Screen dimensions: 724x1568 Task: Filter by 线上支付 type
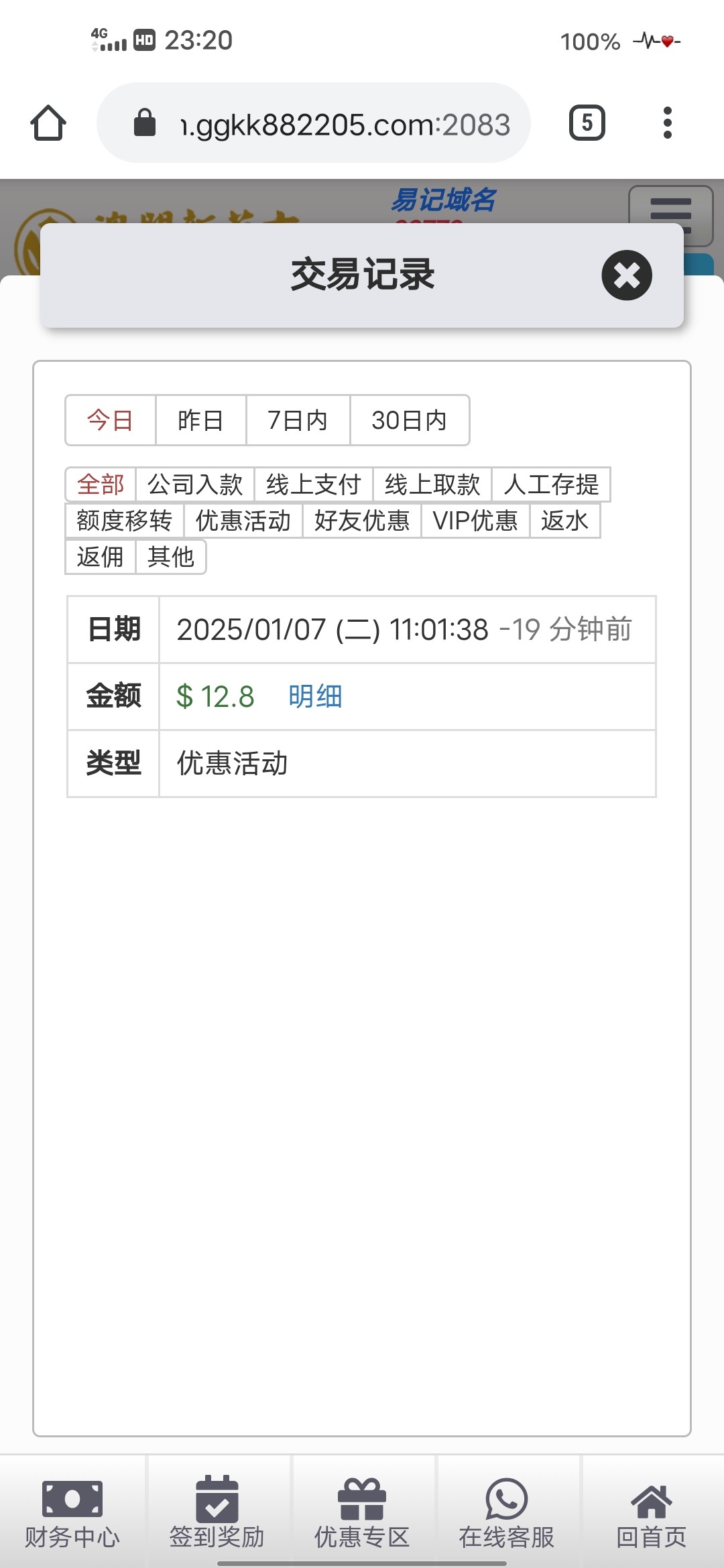(314, 484)
